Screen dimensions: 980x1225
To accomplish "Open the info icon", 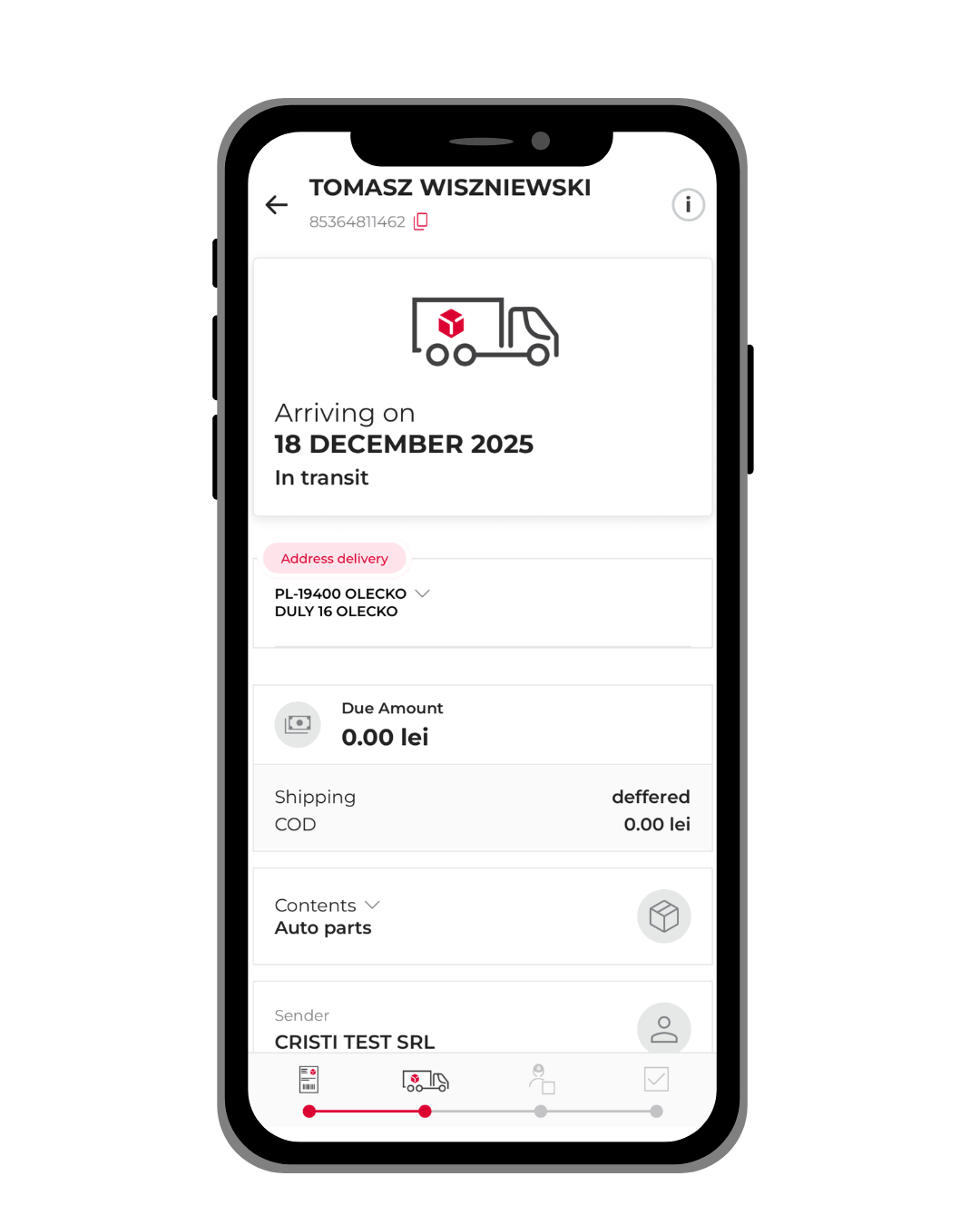I will pyautogui.click(x=688, y=205).
